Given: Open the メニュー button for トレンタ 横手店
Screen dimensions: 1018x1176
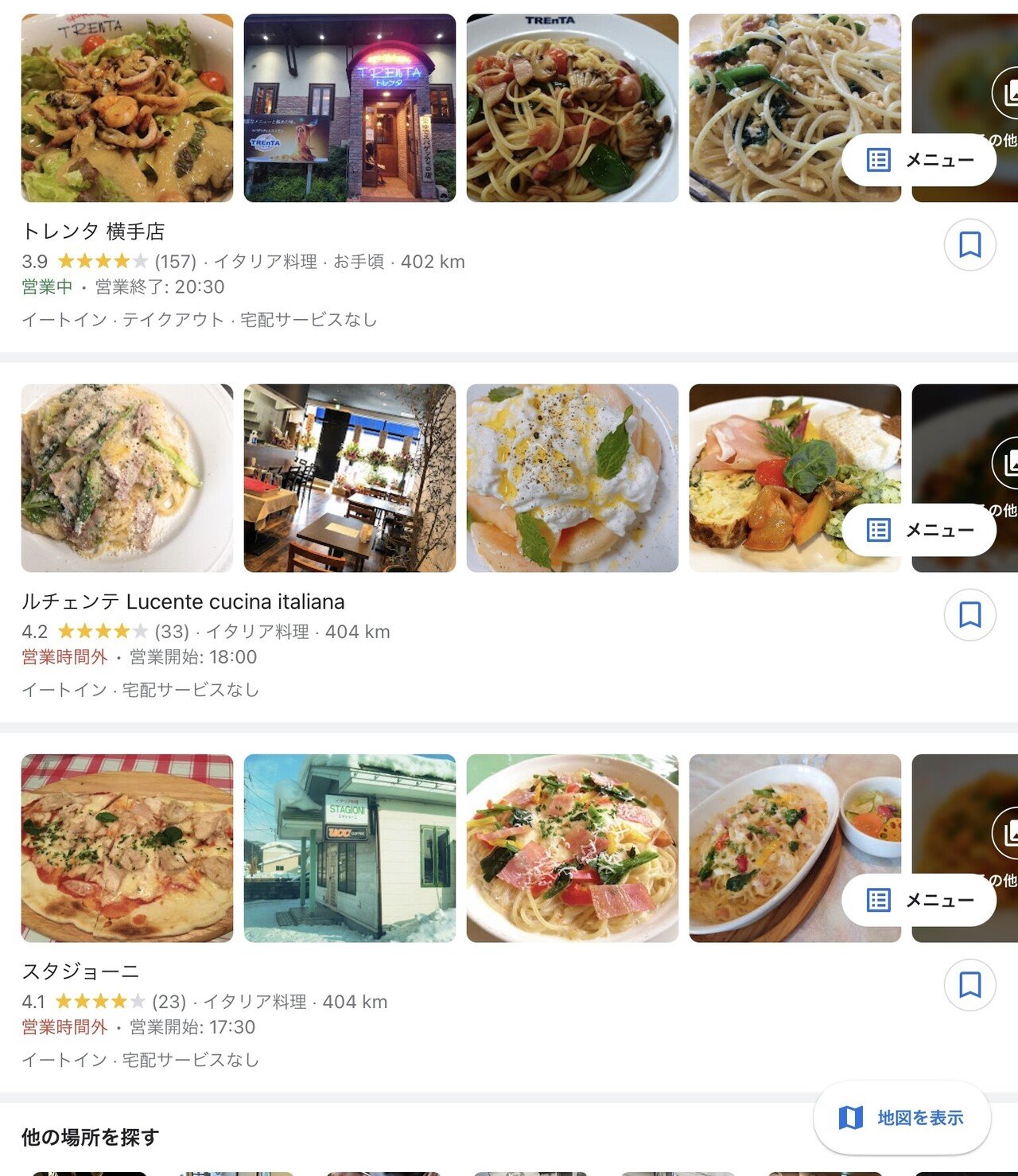Looking at the screenshot, I should pos(919,160).
